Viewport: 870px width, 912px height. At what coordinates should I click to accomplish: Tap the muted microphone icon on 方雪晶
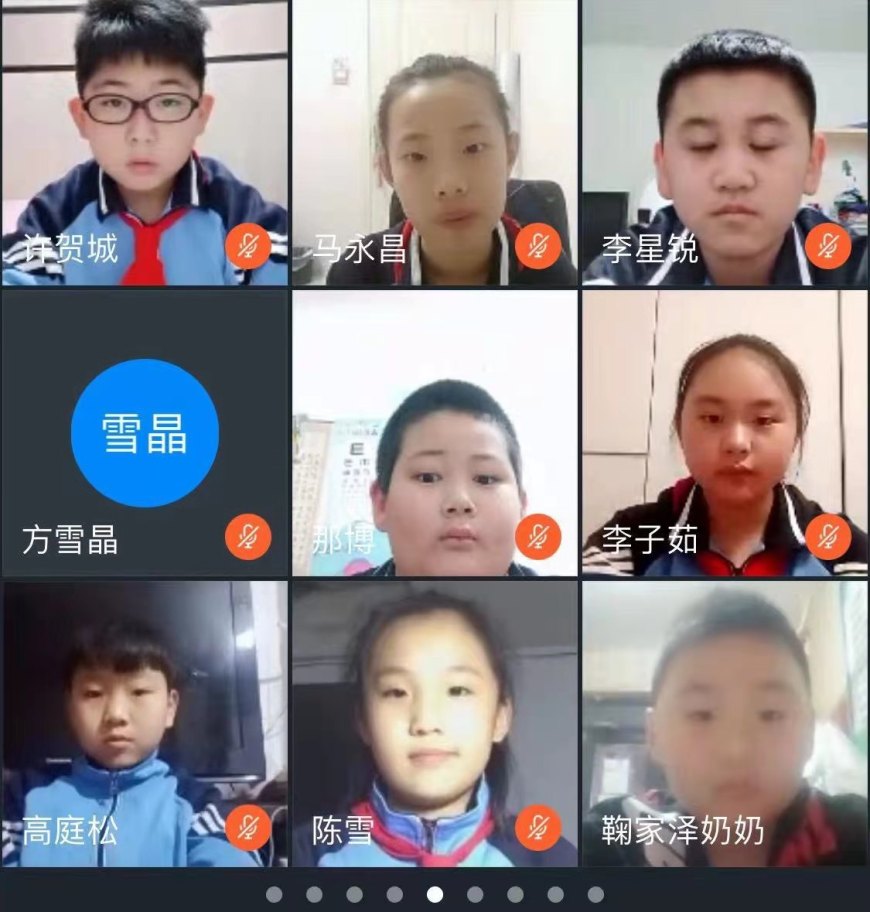click(248, 537)
